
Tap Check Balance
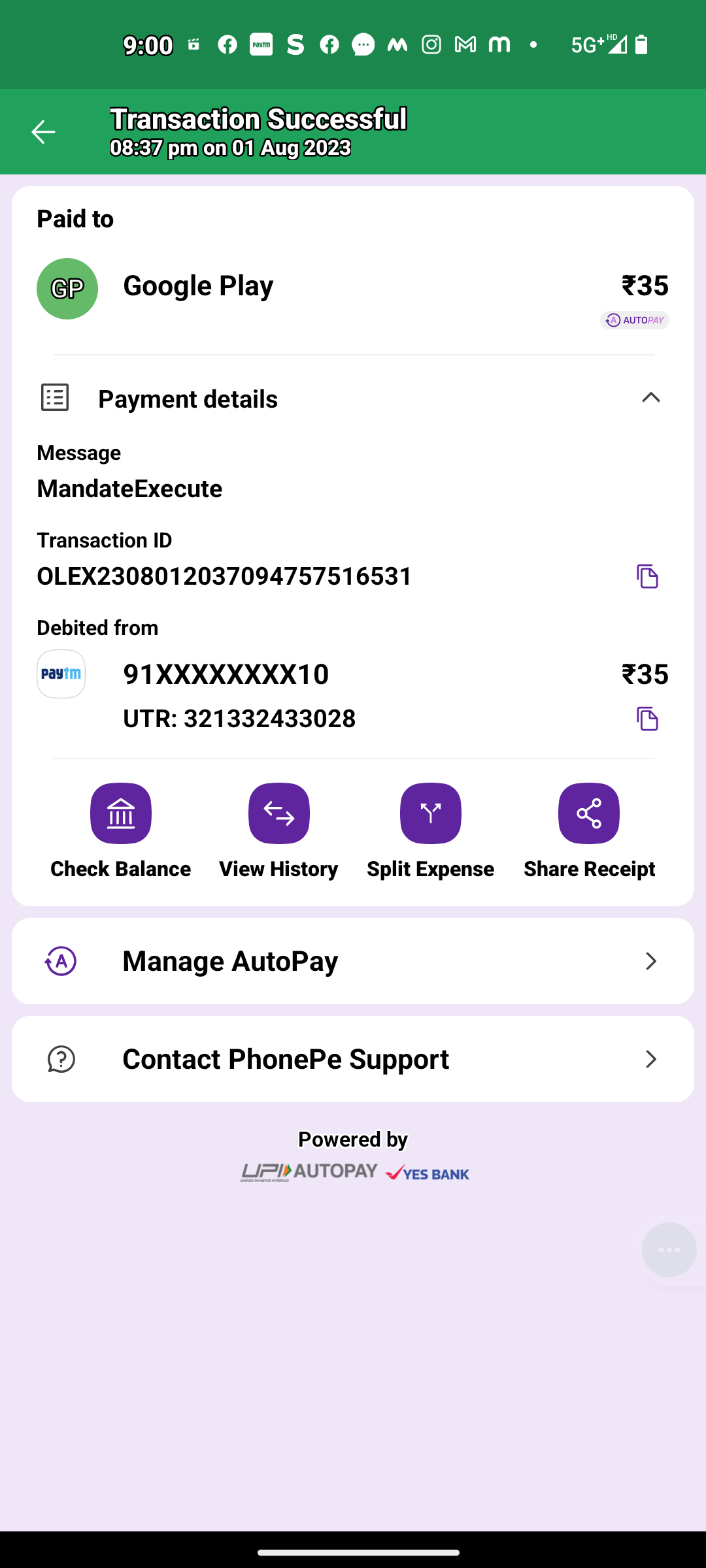(x=121, y=813)
